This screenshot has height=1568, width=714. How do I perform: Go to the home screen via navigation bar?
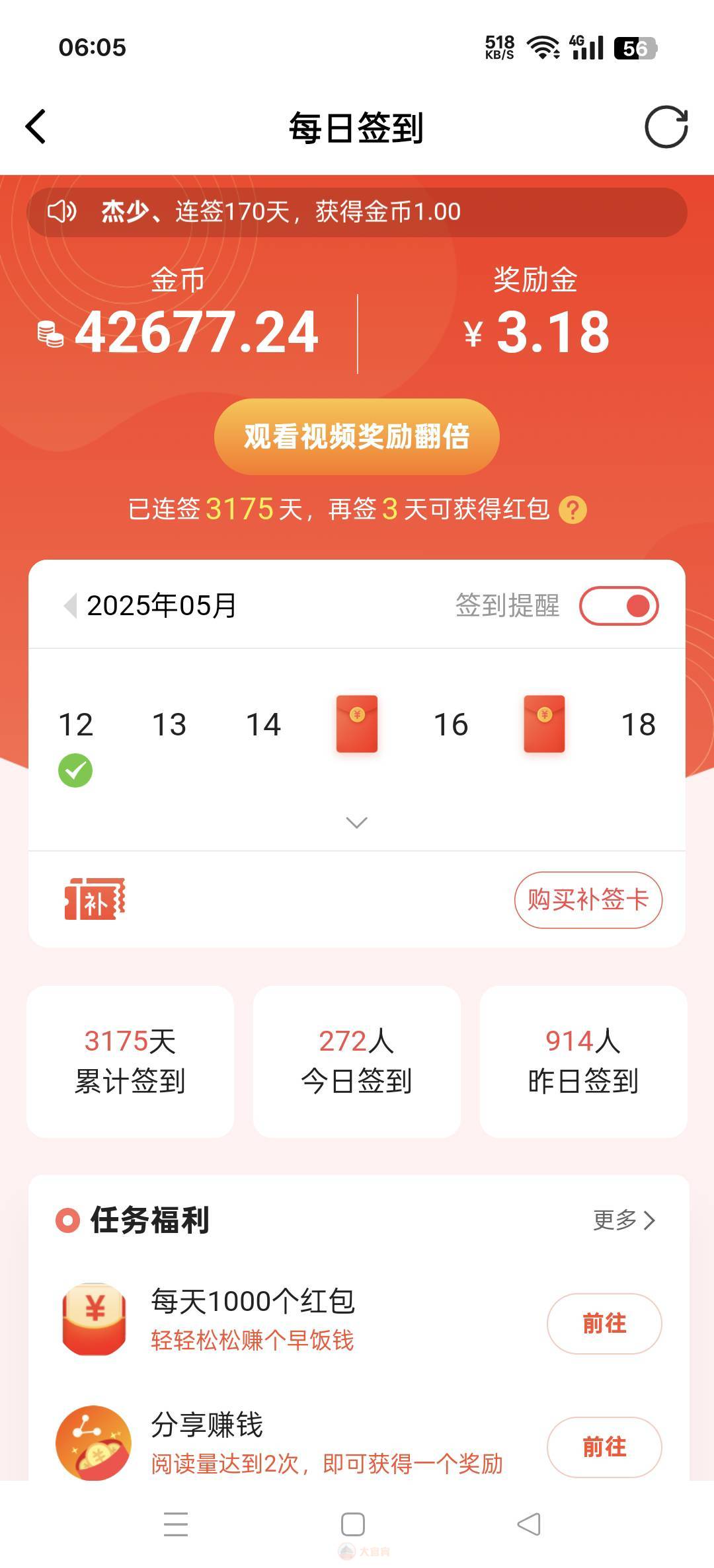tap(353, 1524)
